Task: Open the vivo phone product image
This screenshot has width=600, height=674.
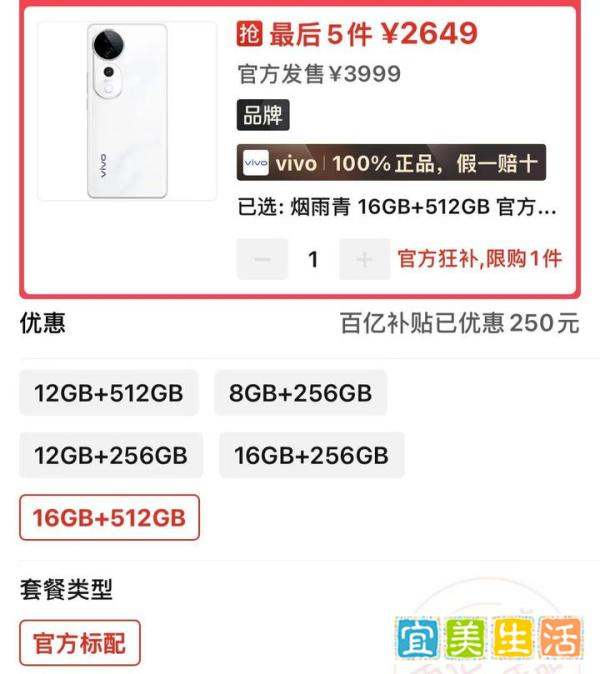Action: click(127, 111)
